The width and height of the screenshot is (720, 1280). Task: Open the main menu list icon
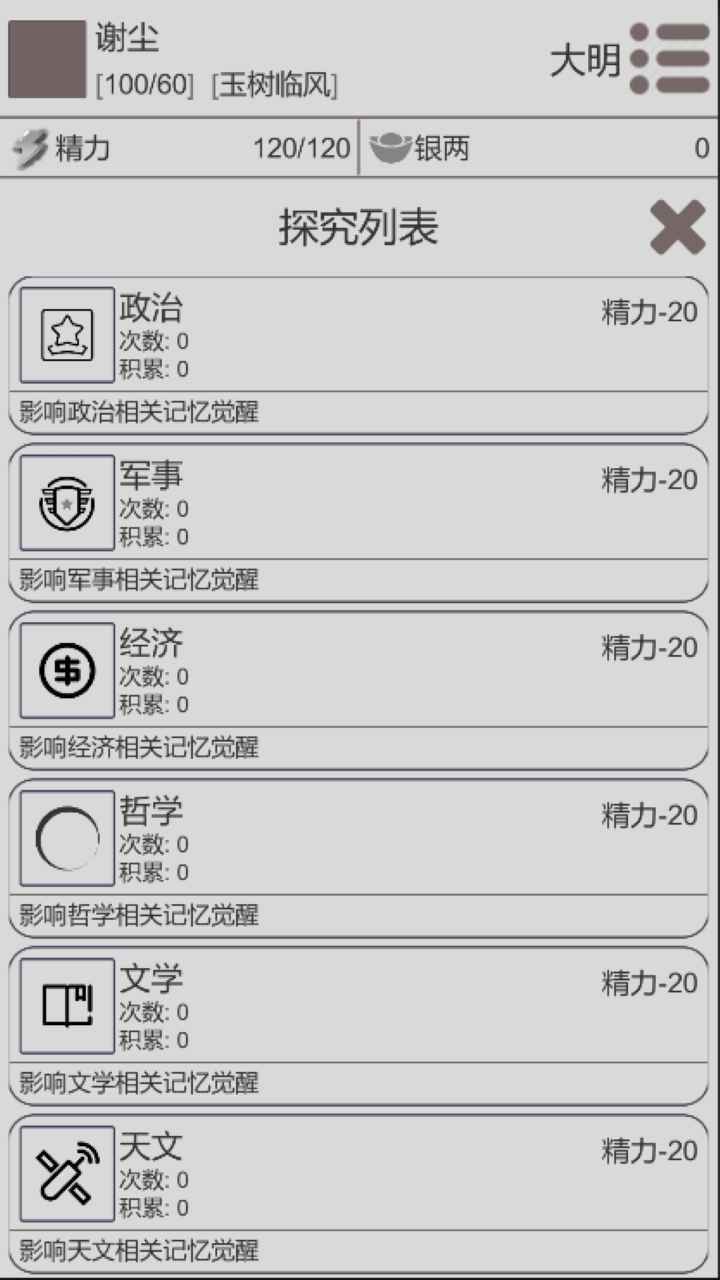coord(670,58)
